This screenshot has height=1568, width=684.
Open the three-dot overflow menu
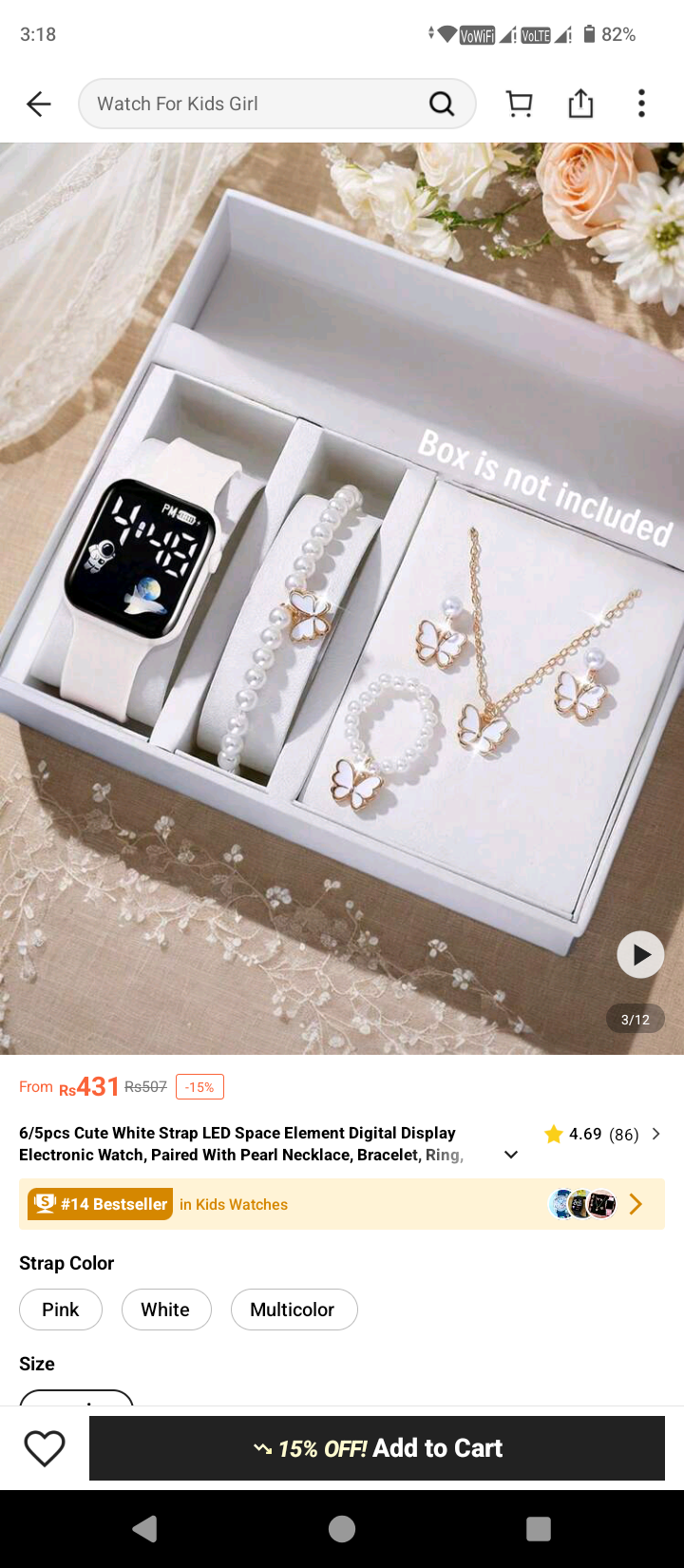tap(642, 104)
